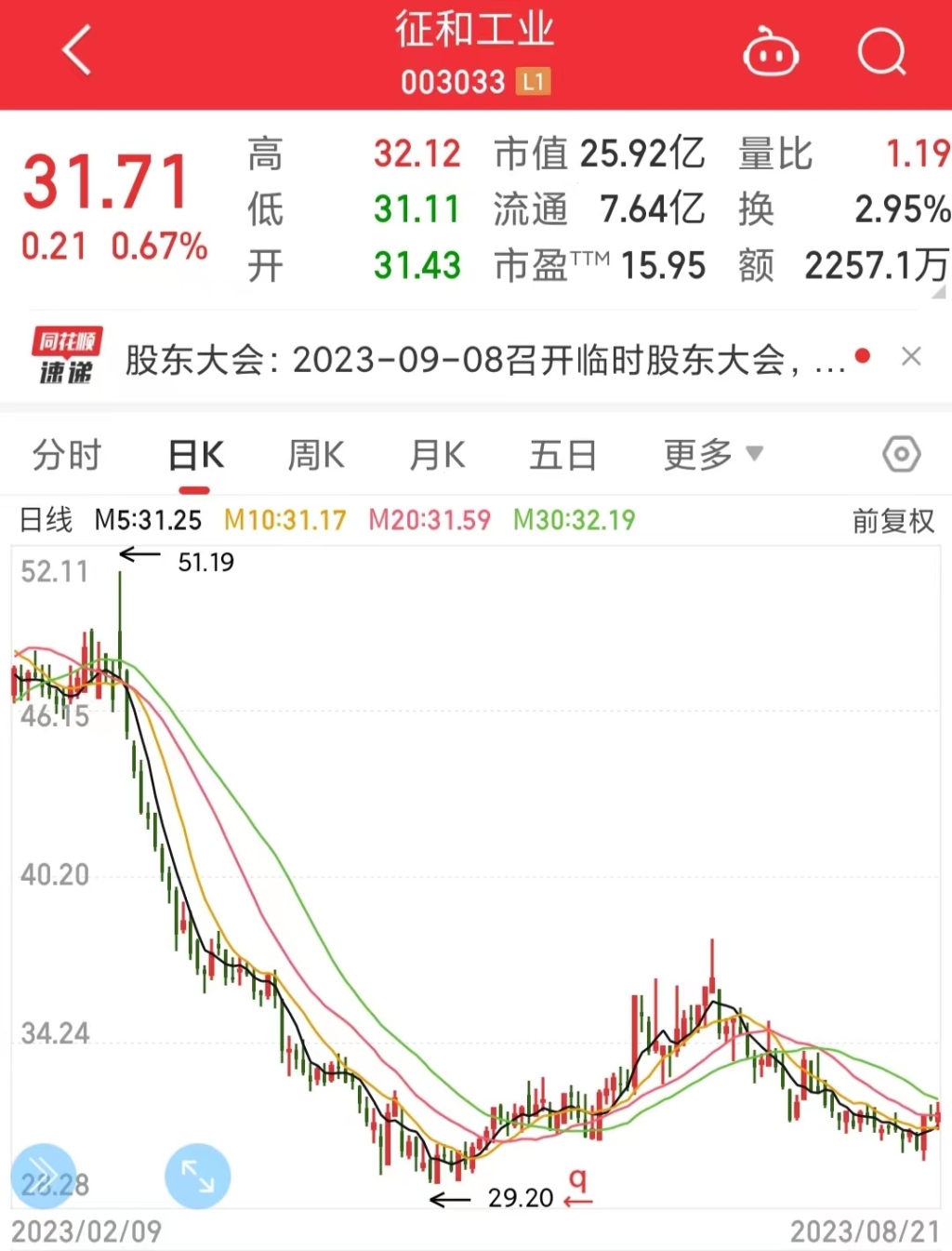Open stock search magnifier

click(x=880, y=52)
